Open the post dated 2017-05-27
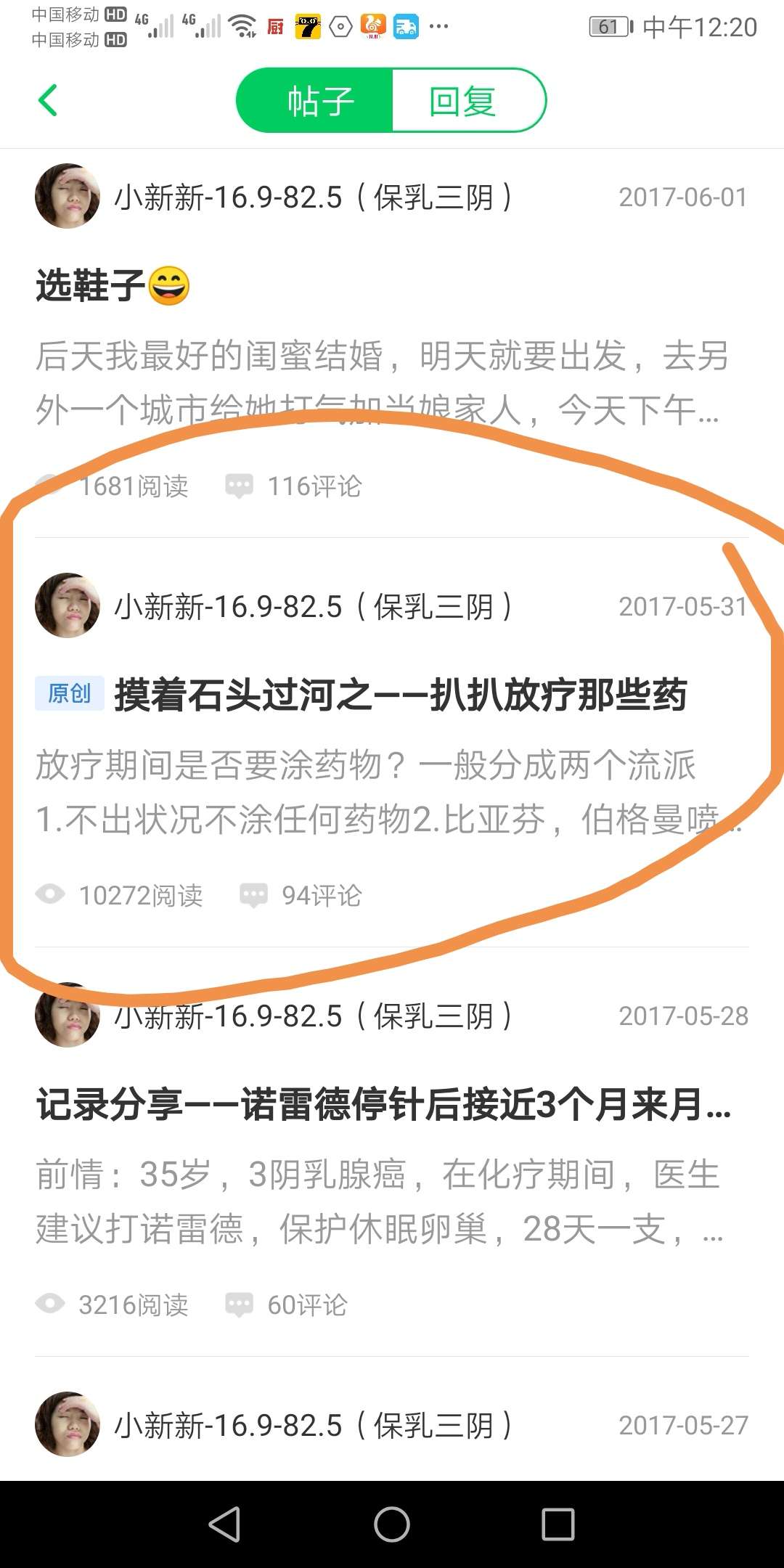784x1568 pixels. [x=392, y=1424]
